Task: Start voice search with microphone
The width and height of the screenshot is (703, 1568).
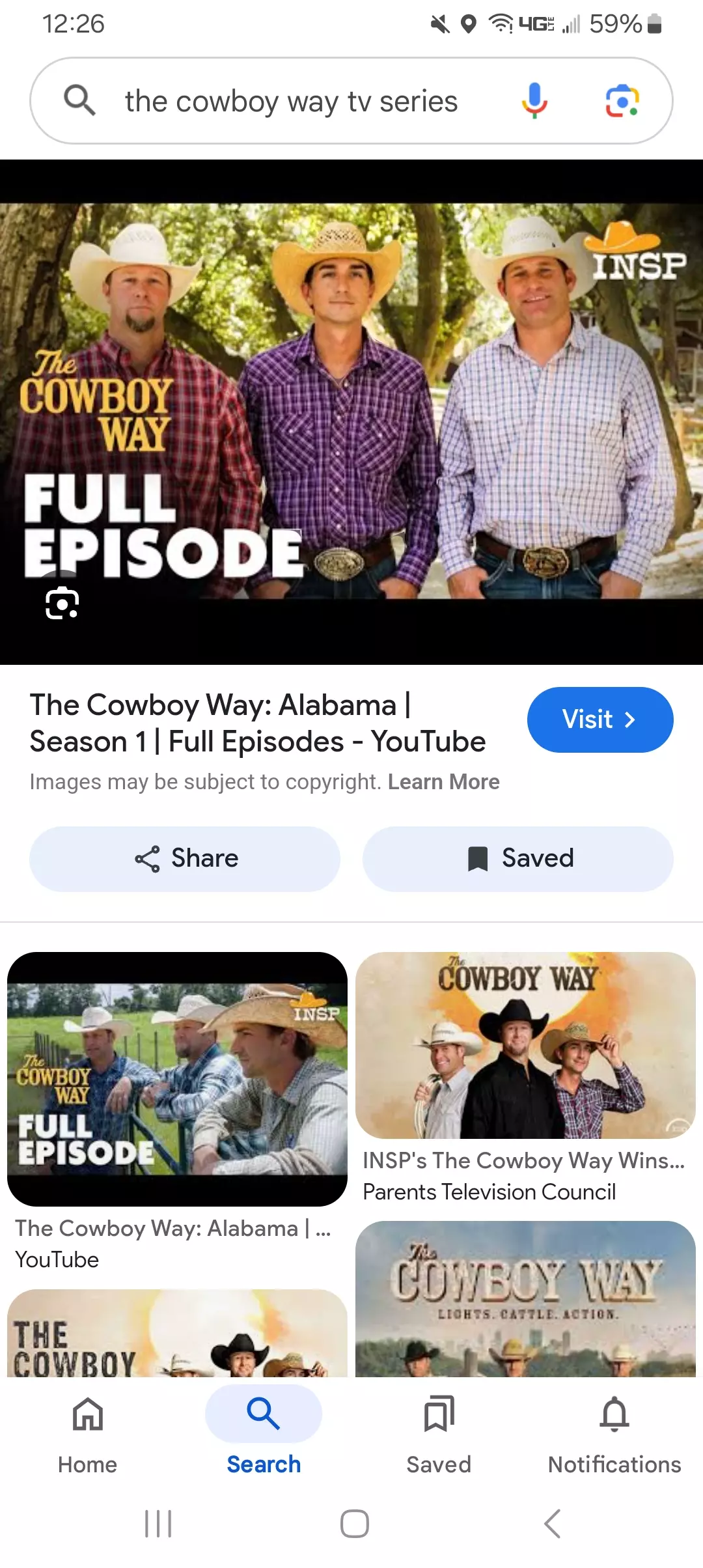Action: (534, 101)
